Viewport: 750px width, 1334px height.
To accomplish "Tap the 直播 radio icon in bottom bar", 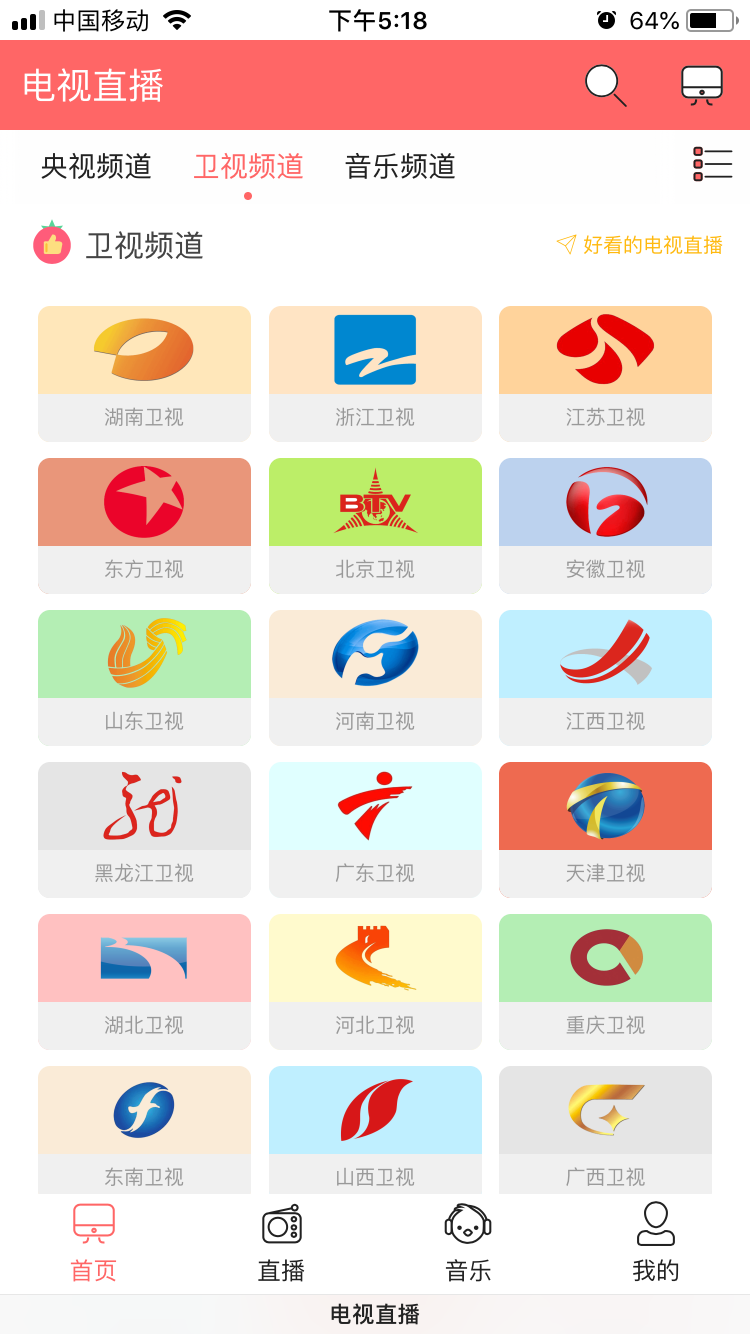I will coord(280,1222).
